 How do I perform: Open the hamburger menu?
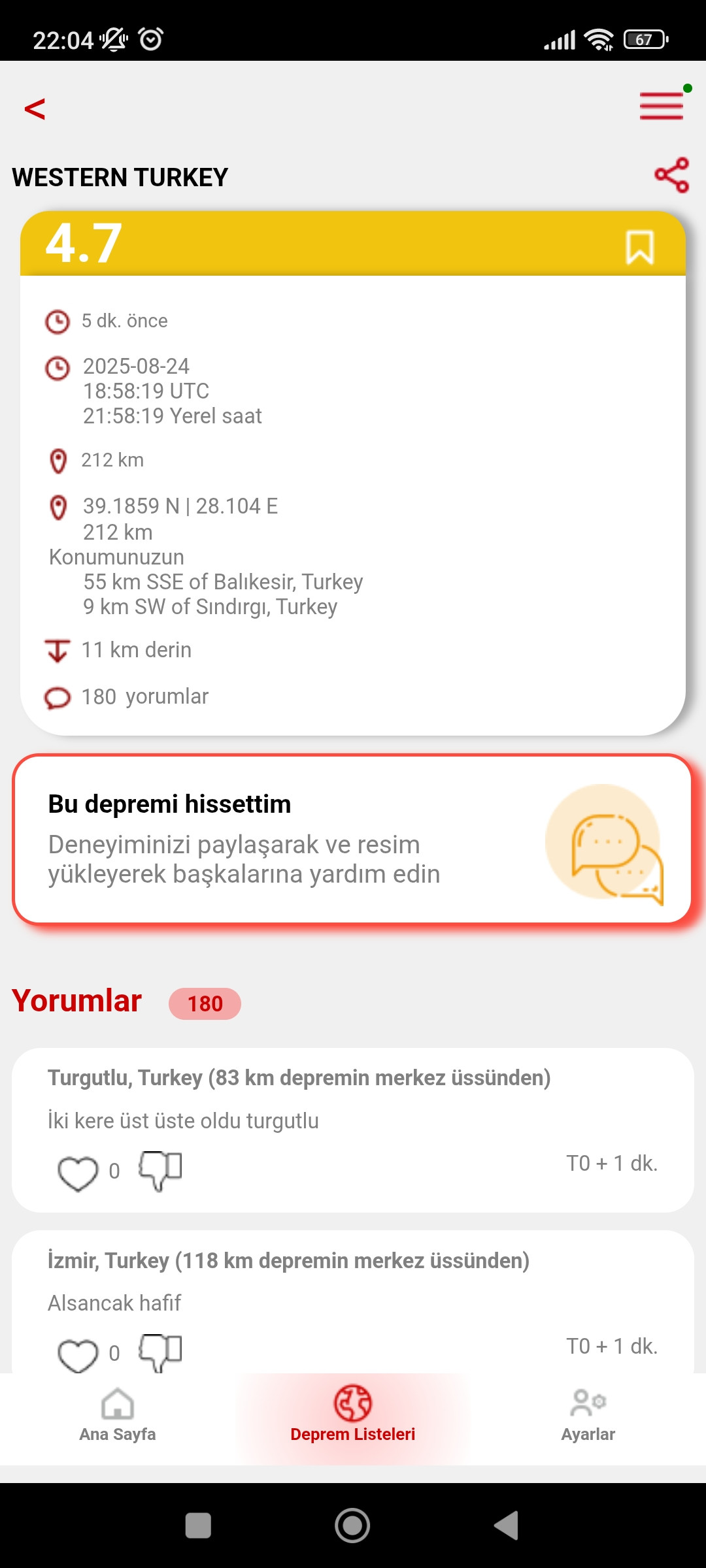661,106
